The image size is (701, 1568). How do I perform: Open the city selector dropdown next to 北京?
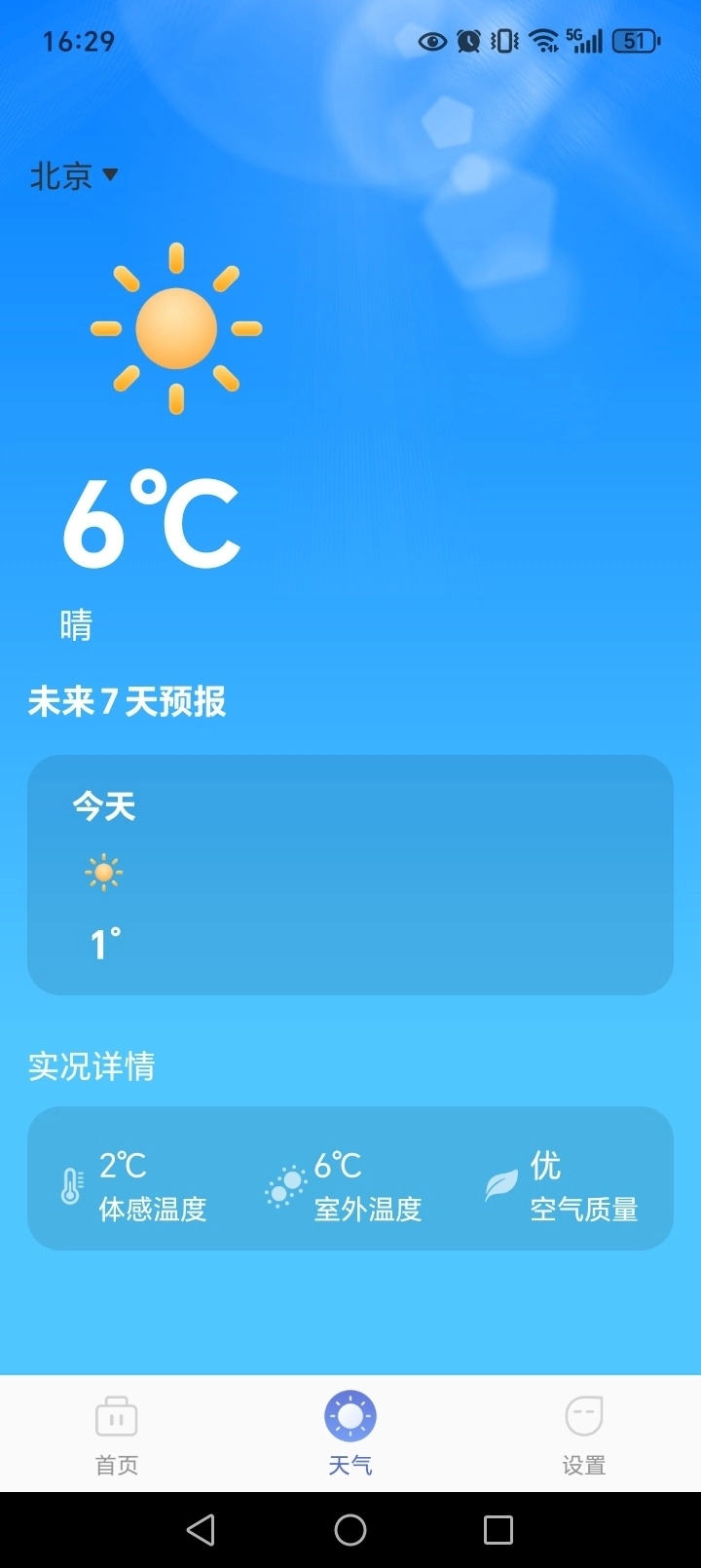tap(110, 175)
